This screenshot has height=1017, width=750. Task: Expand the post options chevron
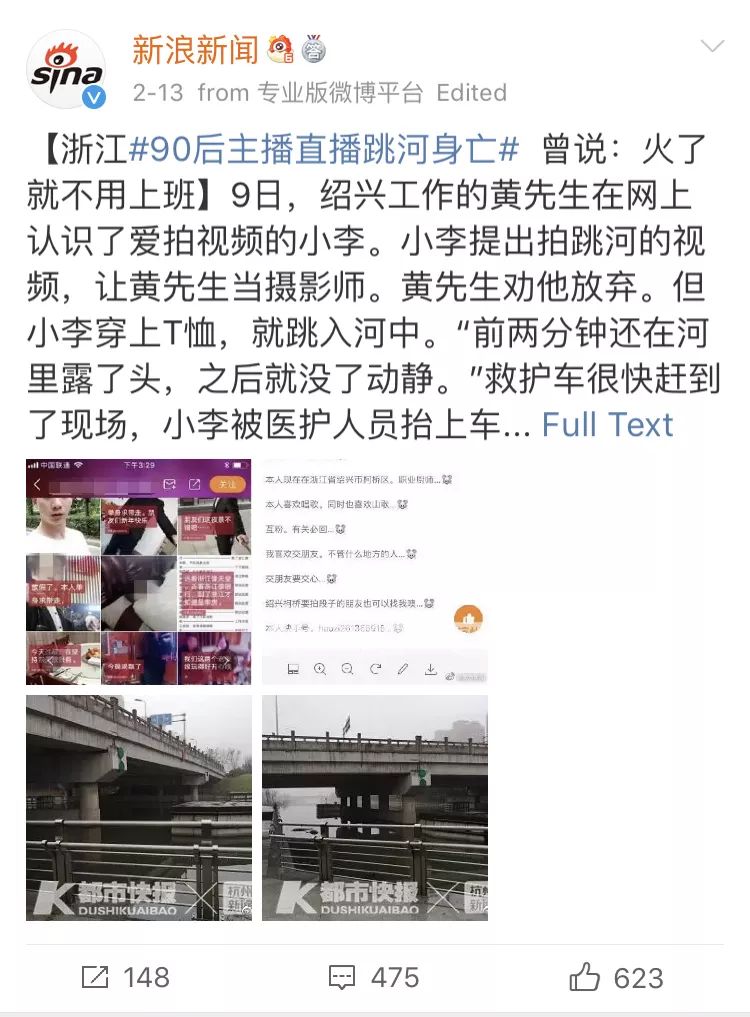[x=712, y=47]
